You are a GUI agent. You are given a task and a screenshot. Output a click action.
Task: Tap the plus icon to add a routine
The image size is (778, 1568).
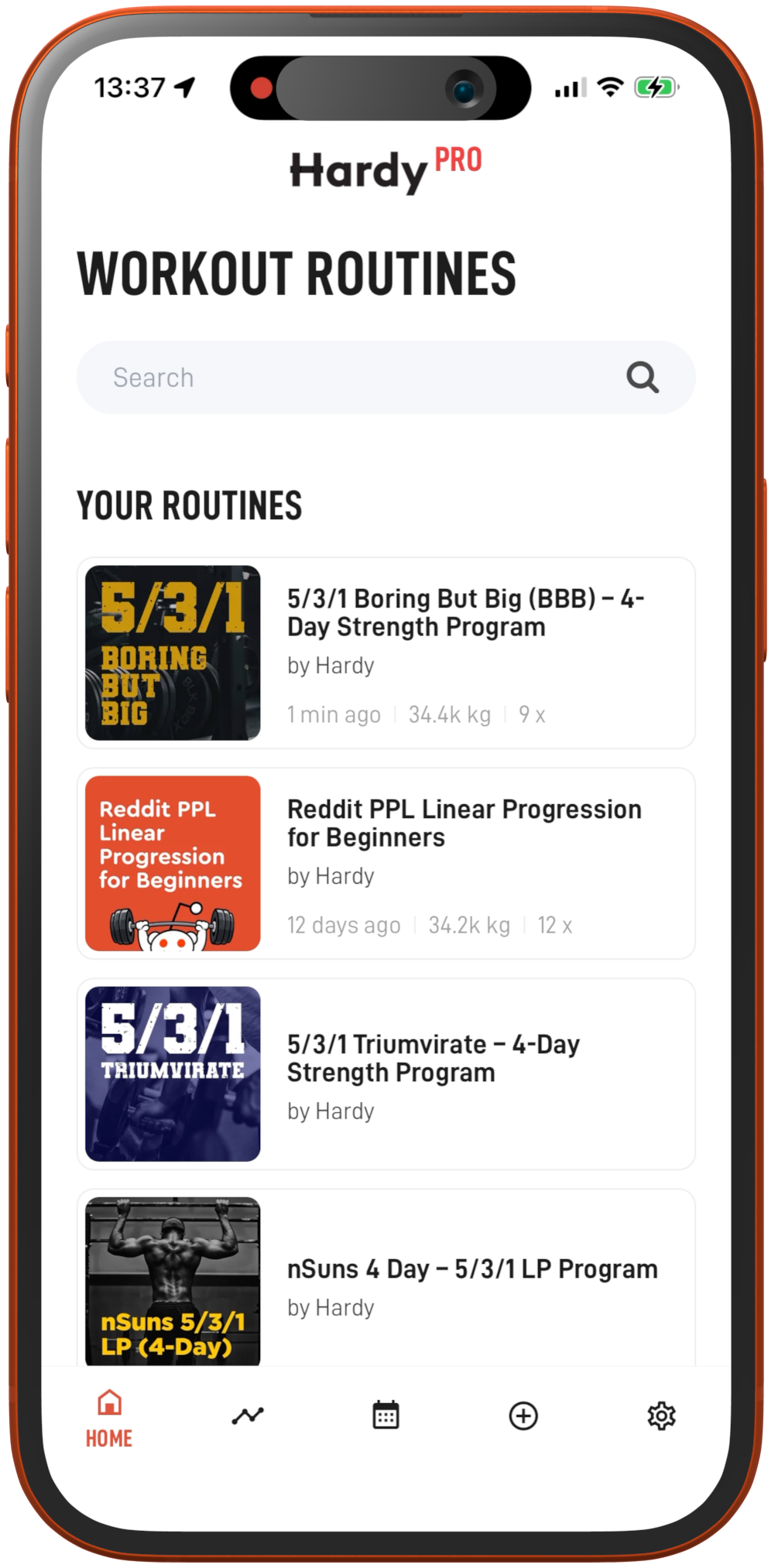523,1416
